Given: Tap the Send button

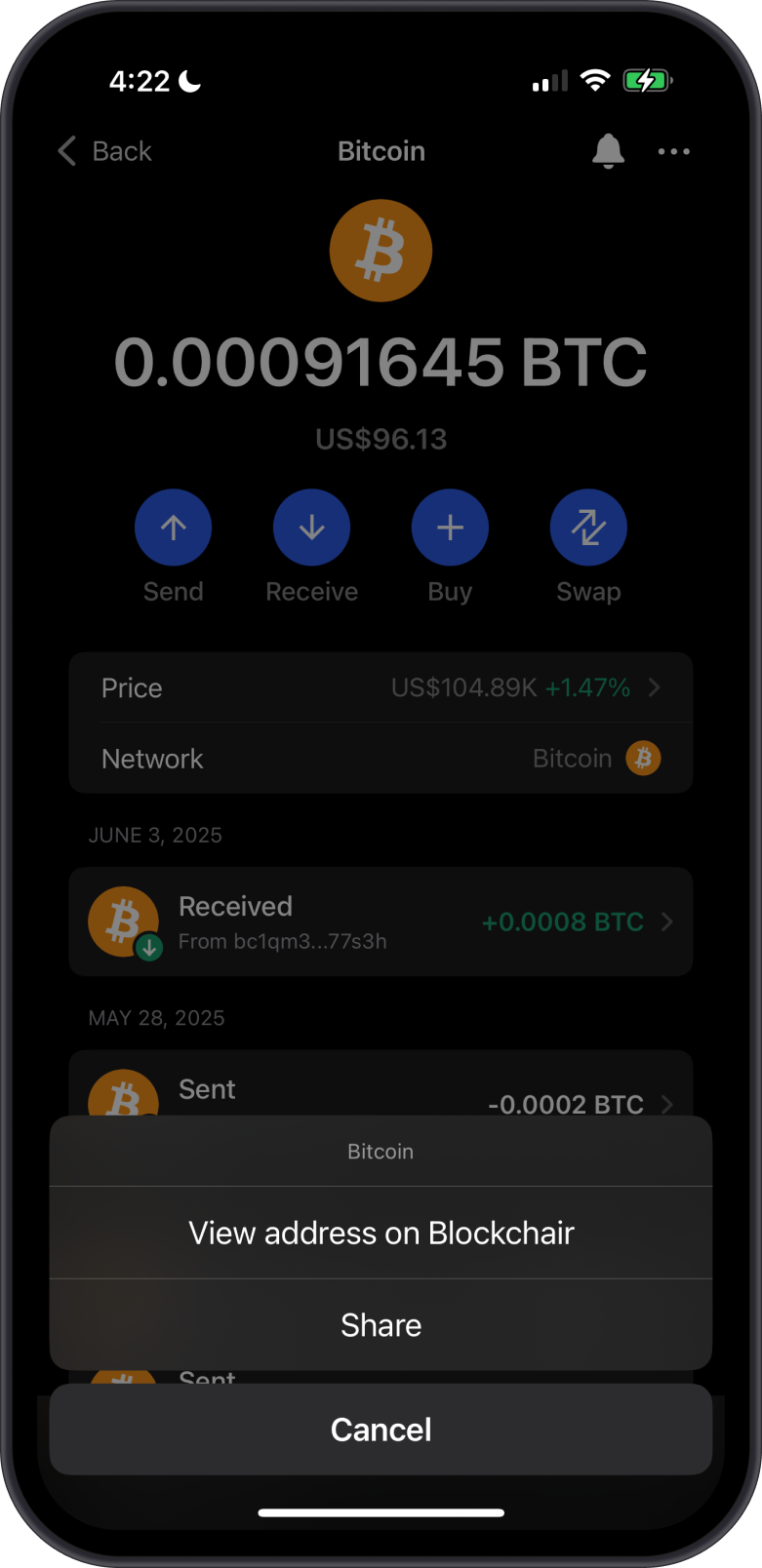Looking at the screenshot, I should point(173,528).
